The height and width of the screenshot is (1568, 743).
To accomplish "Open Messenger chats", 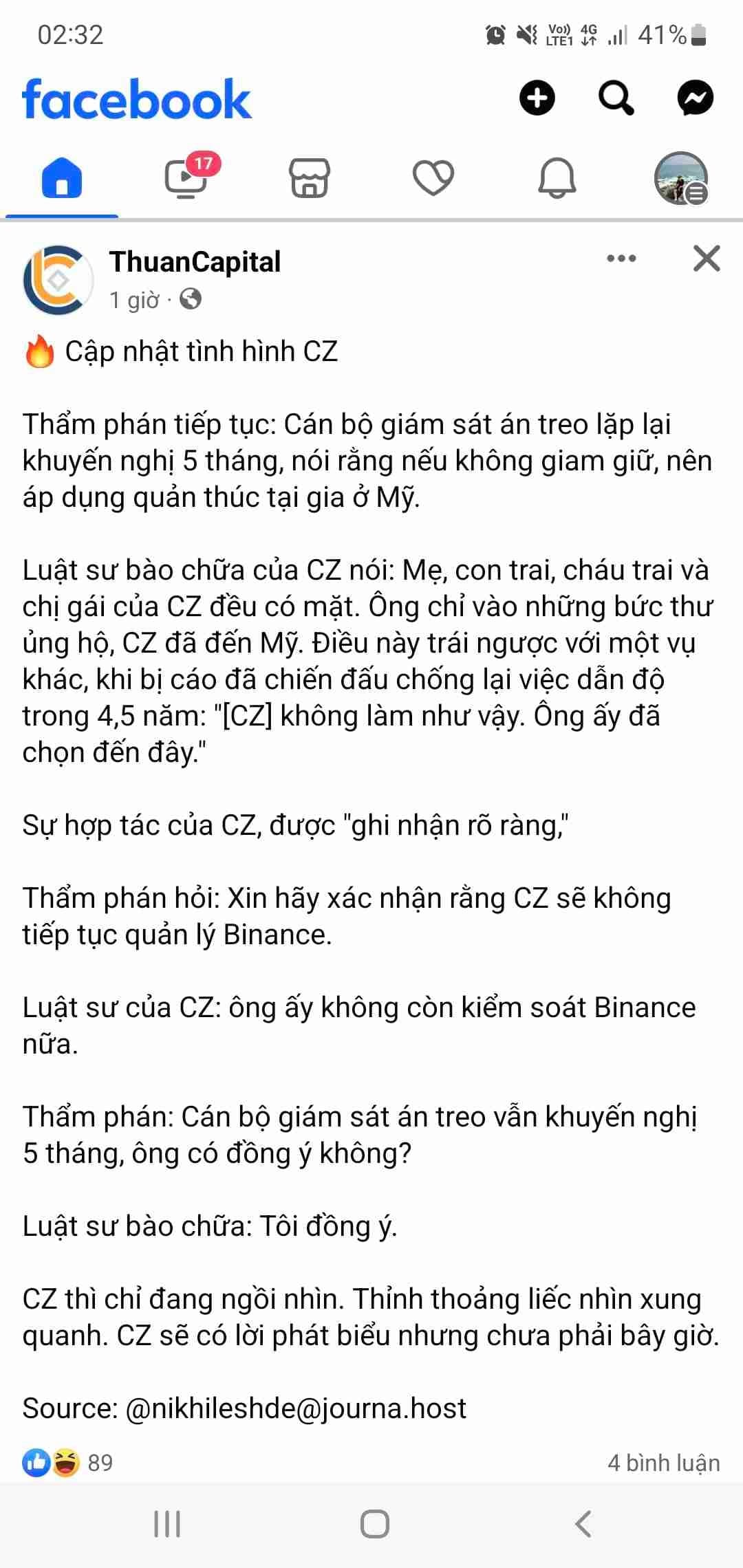I will point(696,98).
